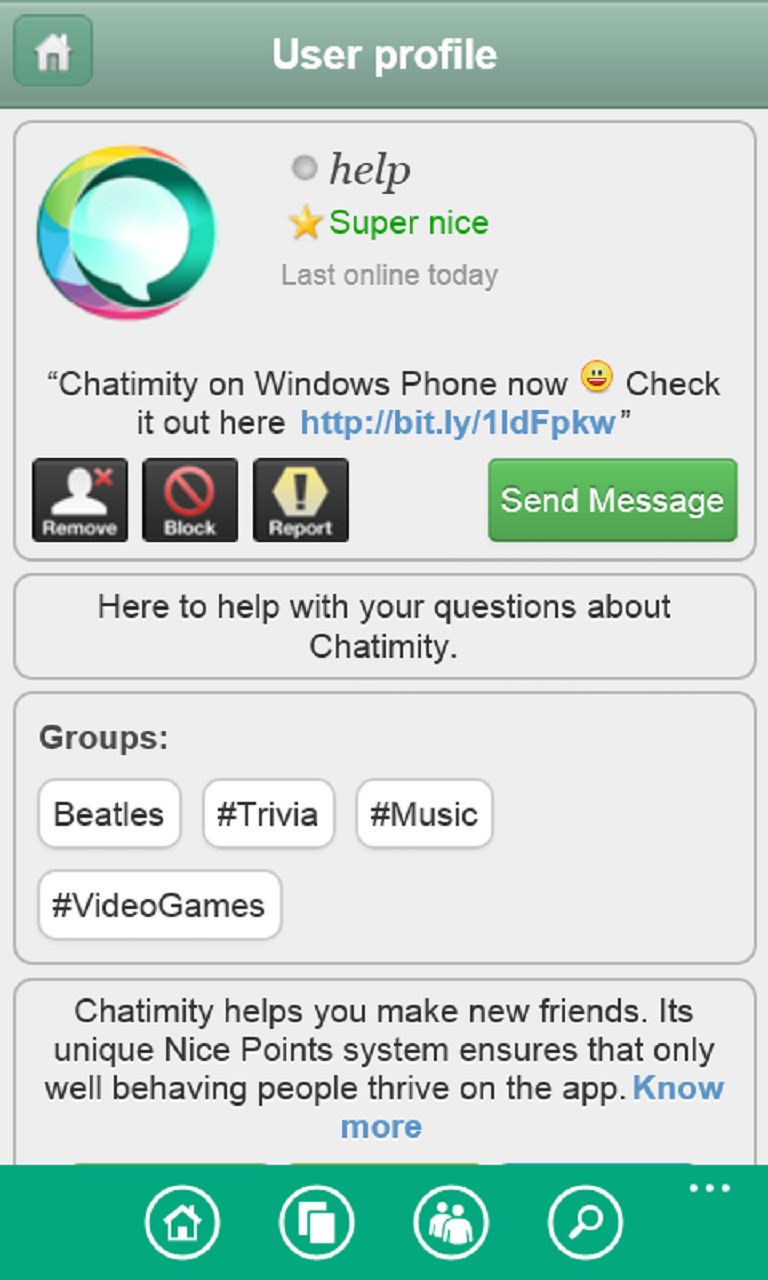Open the people icon in bottom bar
This screenshot has height=1280, width=768.
click(x=451, y=1222)
